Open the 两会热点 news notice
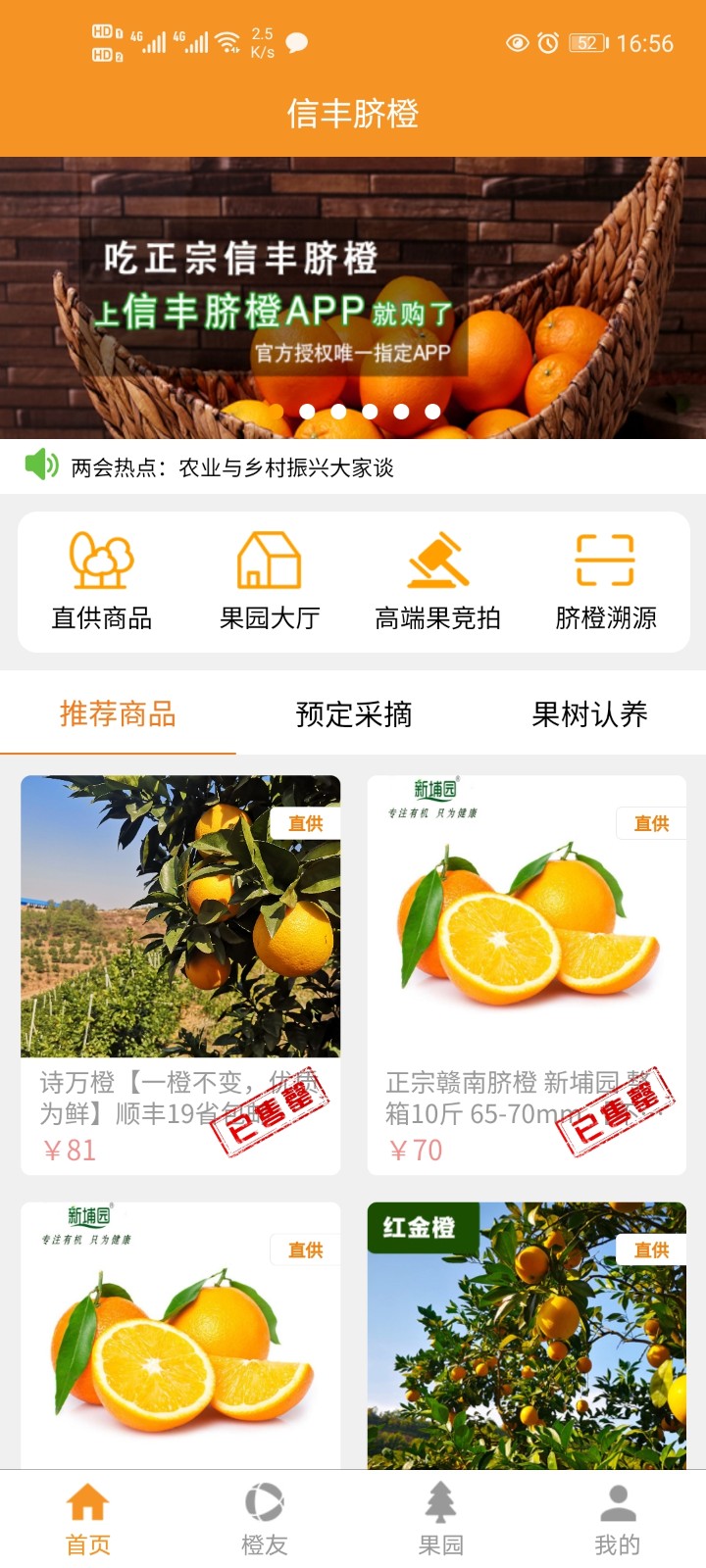Viewport: 706px width, 1568px height. (x=232, y=467)
